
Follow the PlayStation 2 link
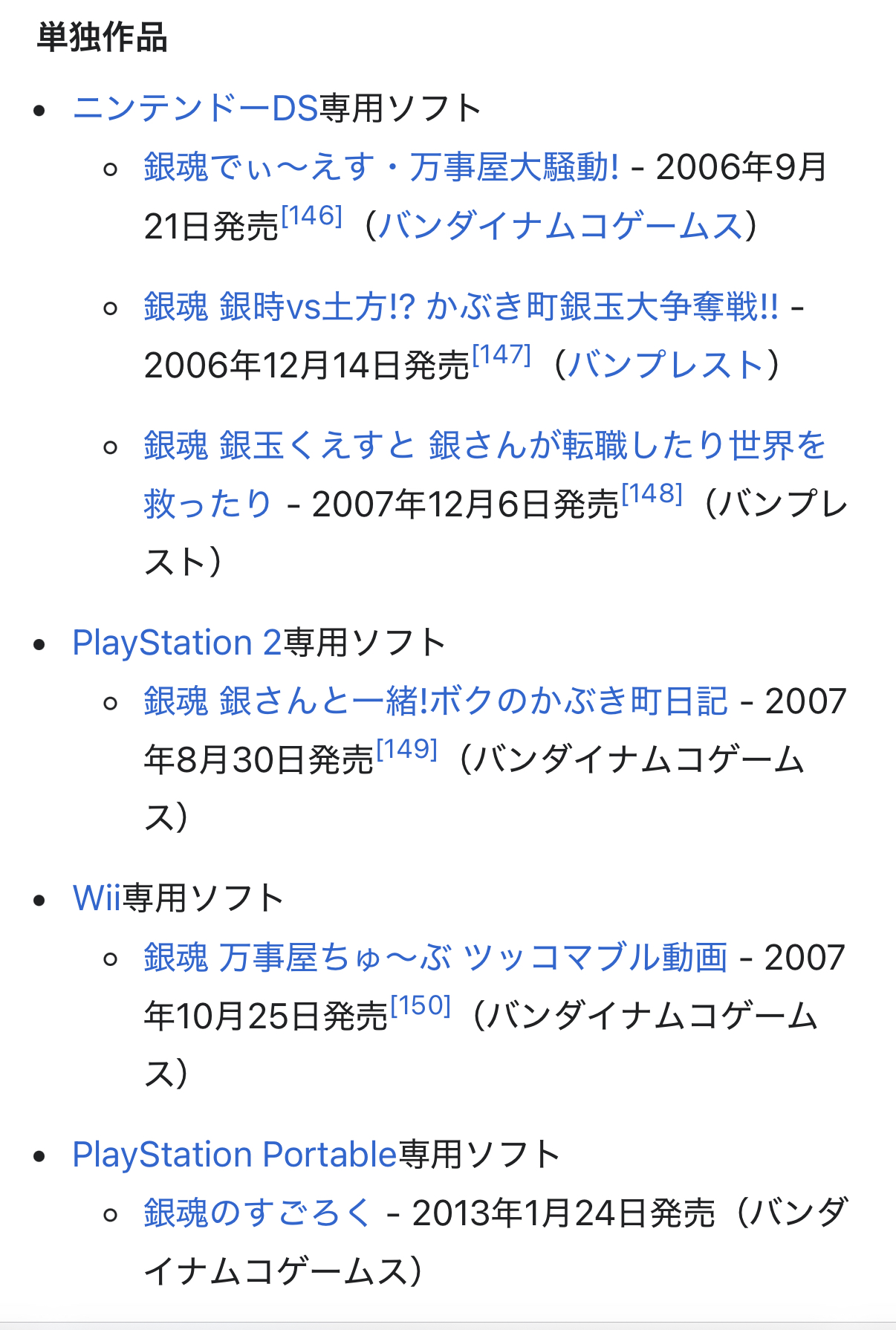point(177,643)
